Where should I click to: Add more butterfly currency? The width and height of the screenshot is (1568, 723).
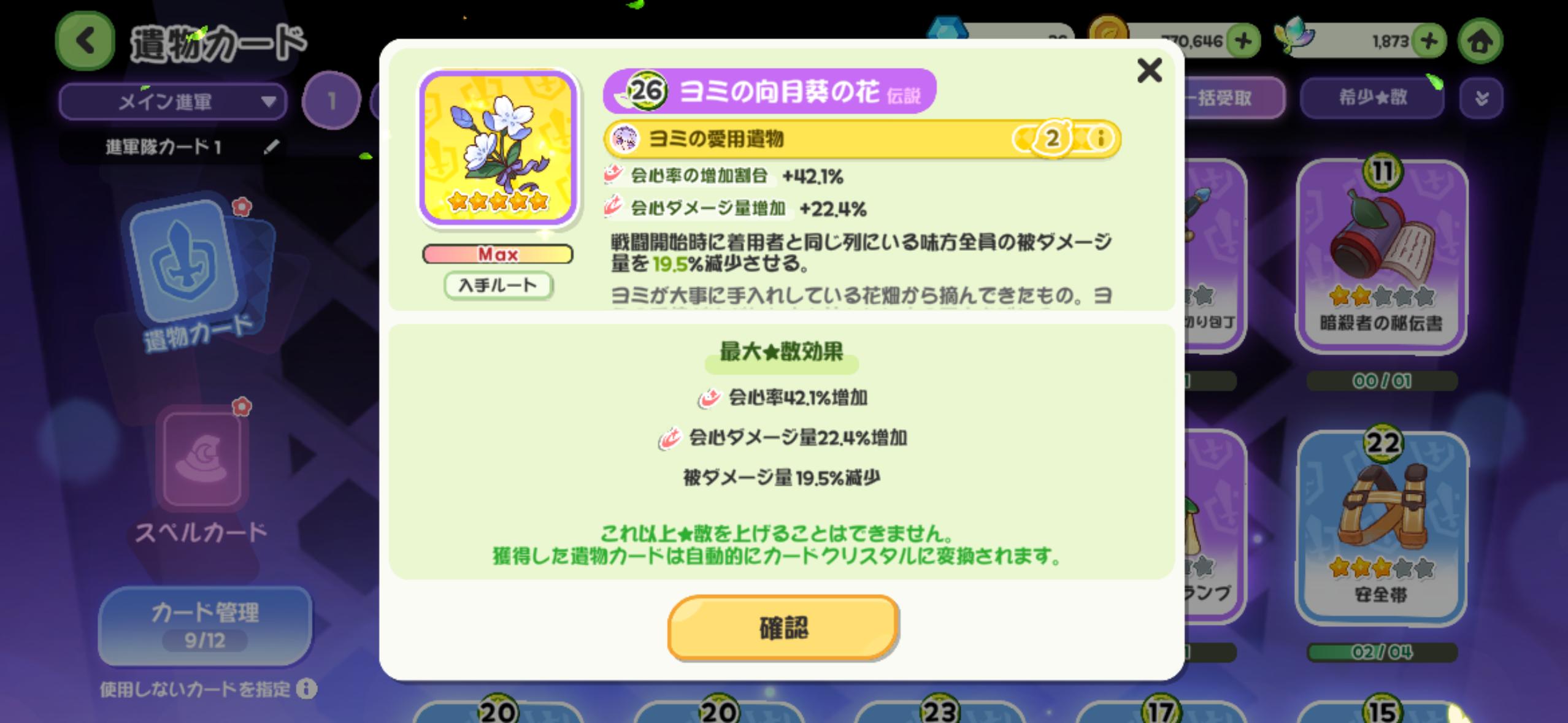1429,42
